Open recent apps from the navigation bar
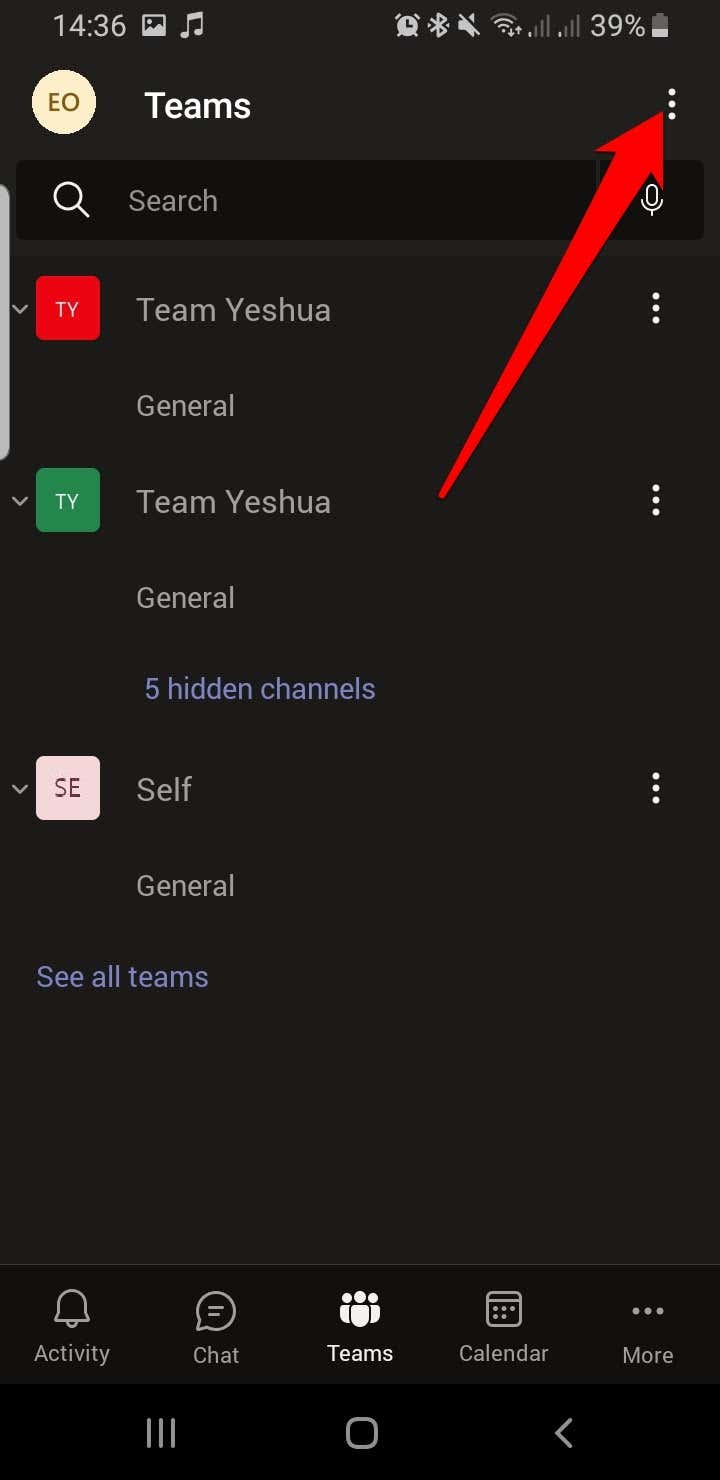The height and width of the screenshot is (1480, 720). click(161, 1433)
